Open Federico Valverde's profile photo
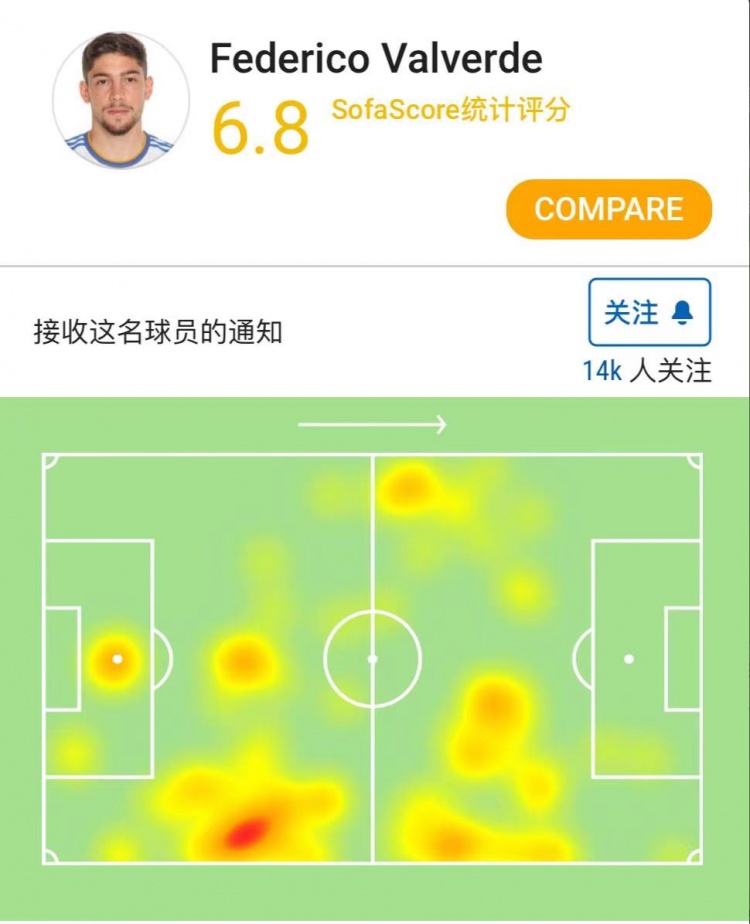This screenshot has height=924, width=750. pos(120,101)
